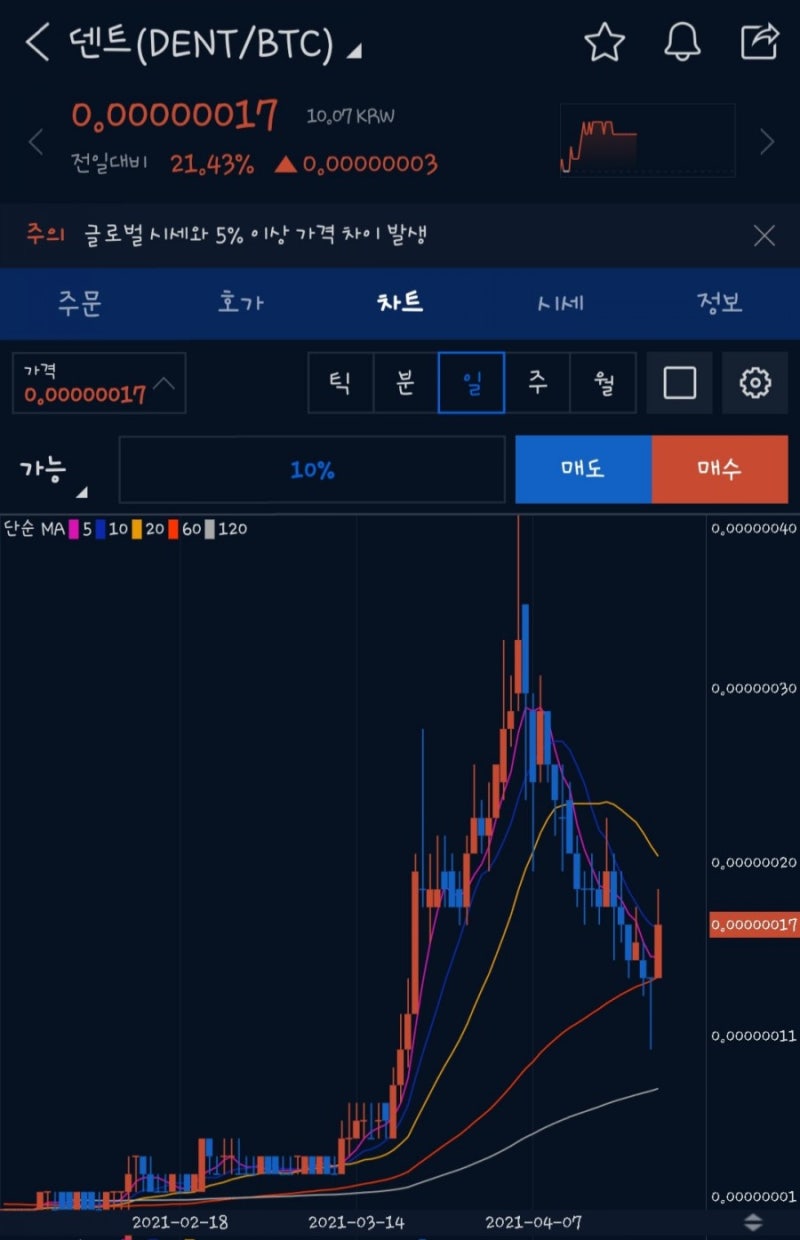Expand chart to fullscreen with square icon
800x1240 pixels.
coord(679,382)
